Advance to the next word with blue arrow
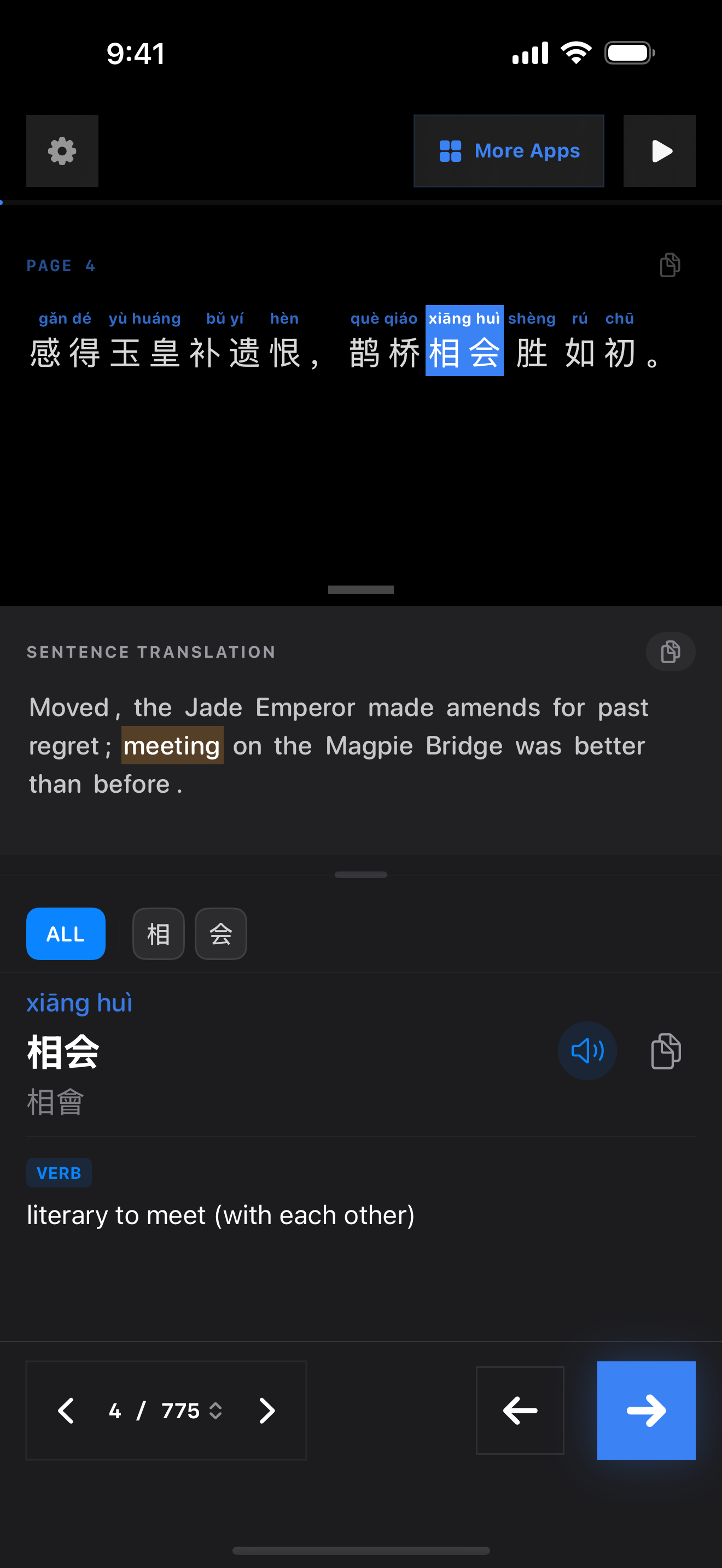 [646, 1411]
